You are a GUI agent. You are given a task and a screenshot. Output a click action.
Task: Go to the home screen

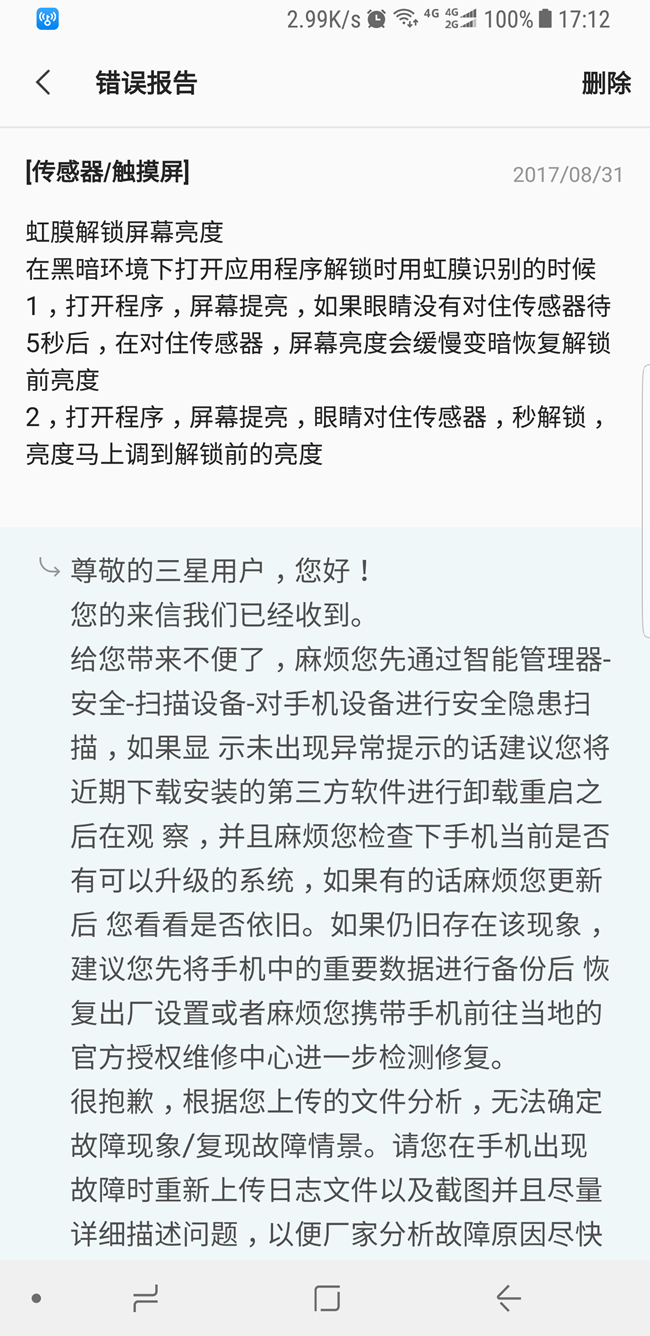point(327,1298)
